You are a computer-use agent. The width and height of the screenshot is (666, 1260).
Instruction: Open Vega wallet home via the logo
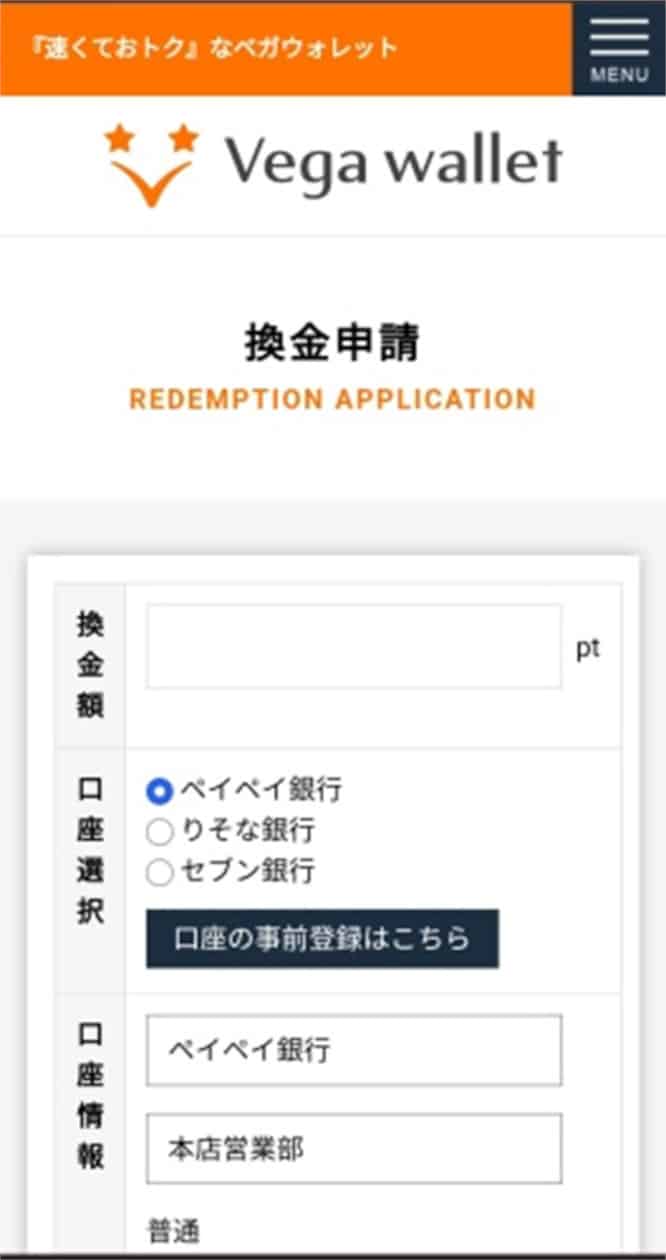[x=333, y=164]
